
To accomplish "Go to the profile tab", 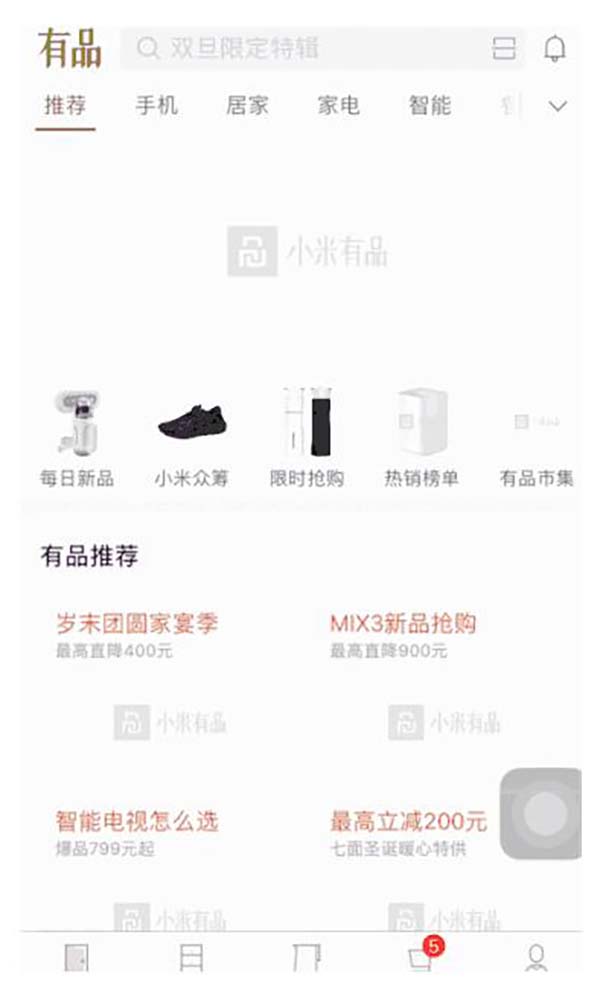I will point(536,958).
